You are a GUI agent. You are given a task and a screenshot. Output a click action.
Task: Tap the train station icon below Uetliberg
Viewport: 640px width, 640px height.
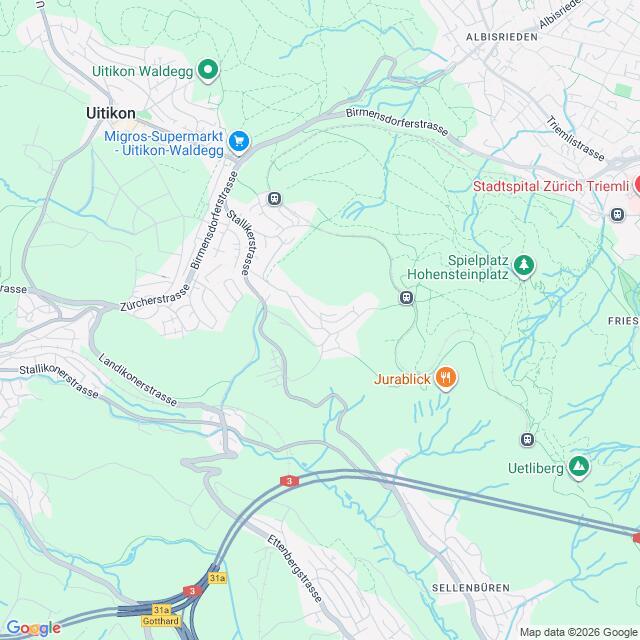(527, 439)
